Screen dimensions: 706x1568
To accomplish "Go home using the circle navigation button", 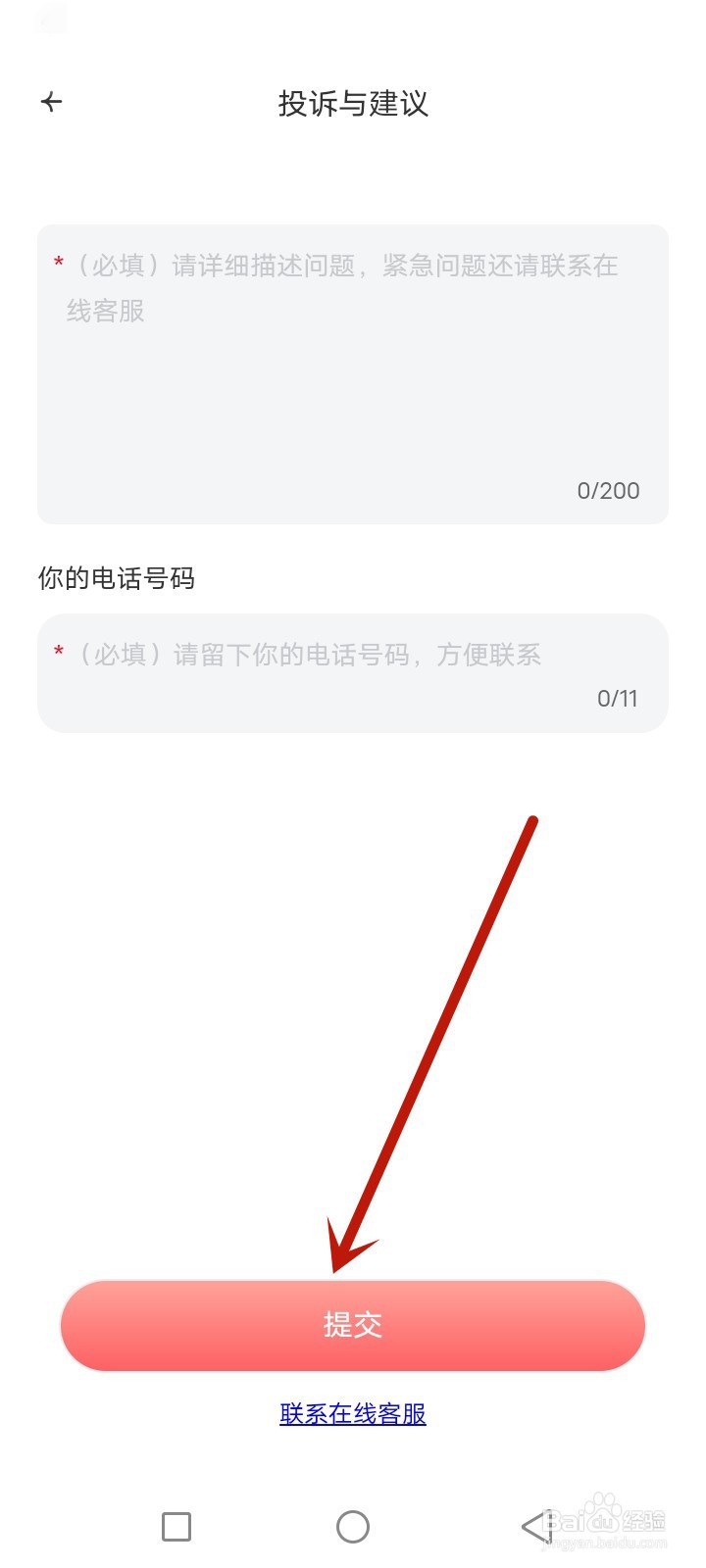I will point(352,1526).
